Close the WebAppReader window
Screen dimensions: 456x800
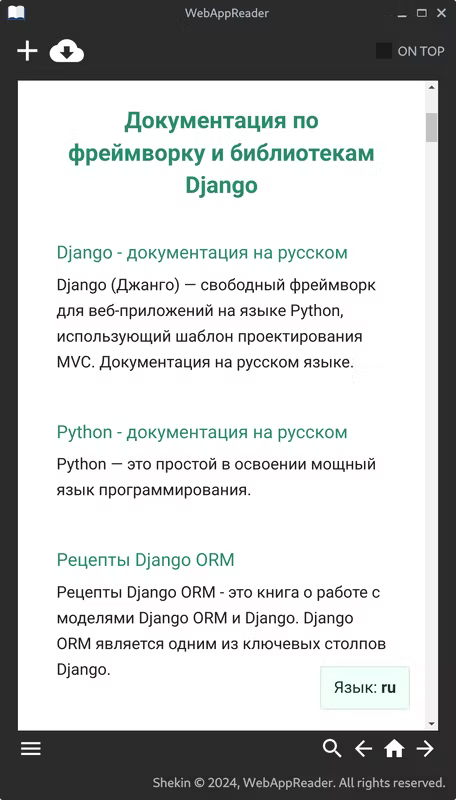pyautogui.click(x=441, y=13)
